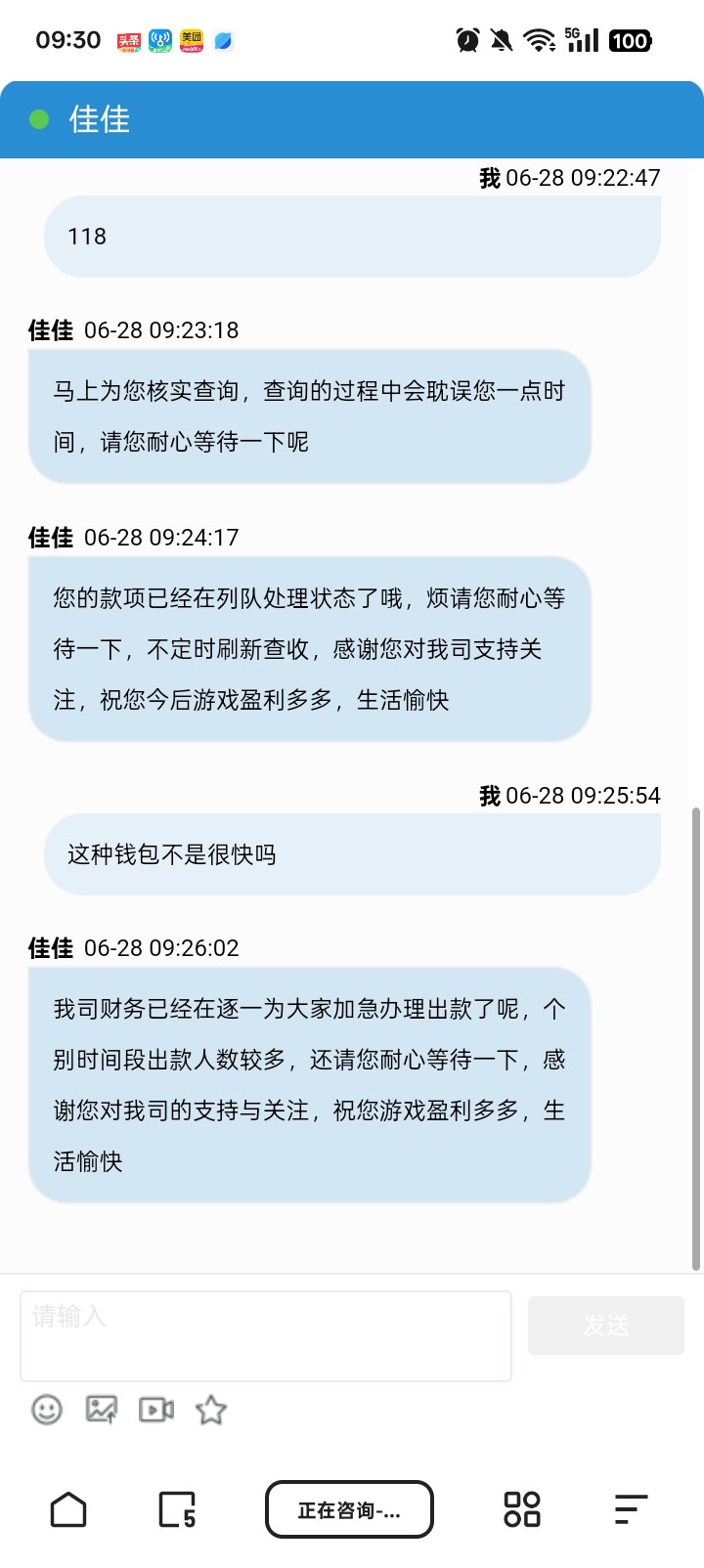
Task: Go to the browser home page
Action: tap(68, 1509)
